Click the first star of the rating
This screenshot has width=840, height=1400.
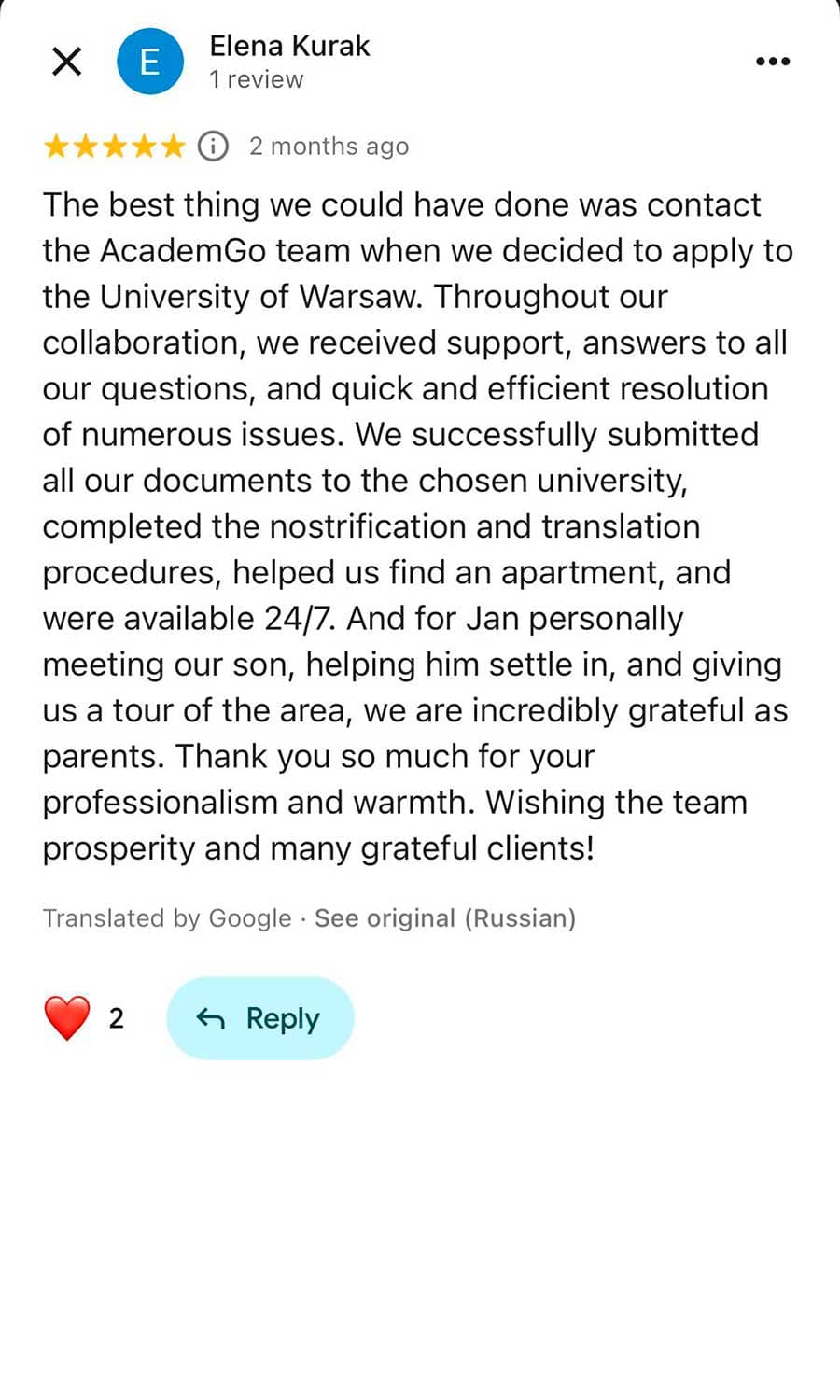(54, 146)
